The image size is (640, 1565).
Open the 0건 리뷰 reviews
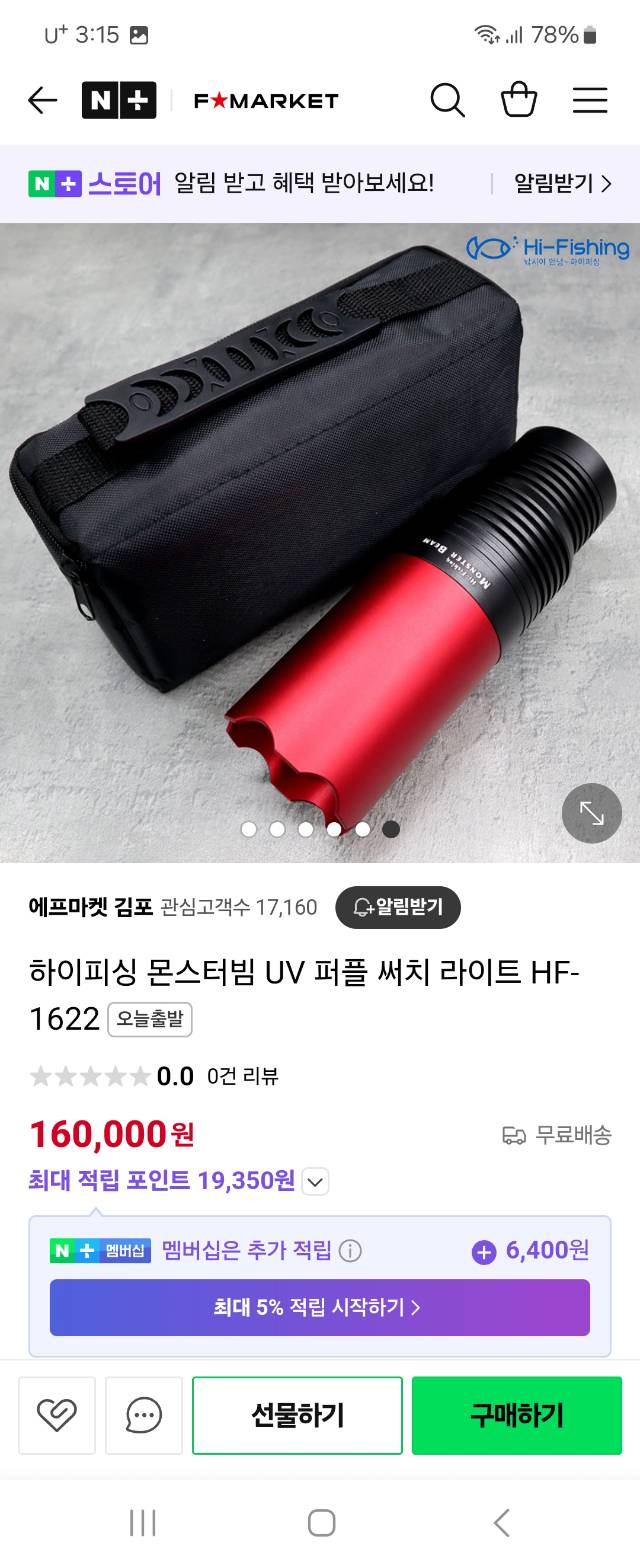(242, 1076)
